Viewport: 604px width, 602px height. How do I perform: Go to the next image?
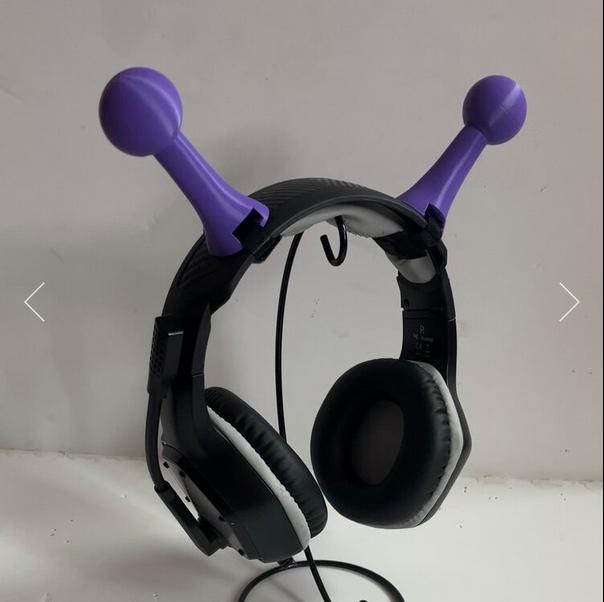[x=568, y=301]
